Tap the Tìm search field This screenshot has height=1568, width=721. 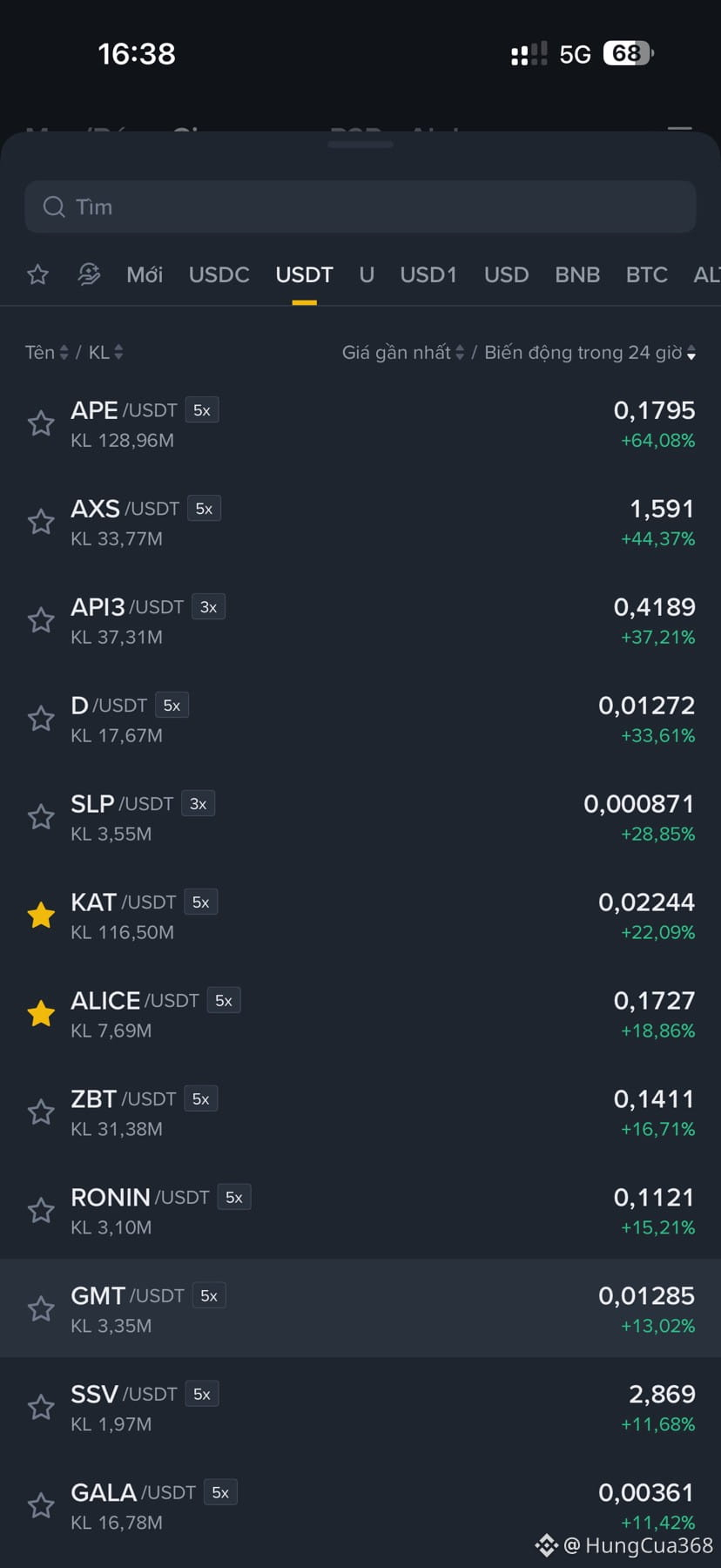click(x=360, y=207)
